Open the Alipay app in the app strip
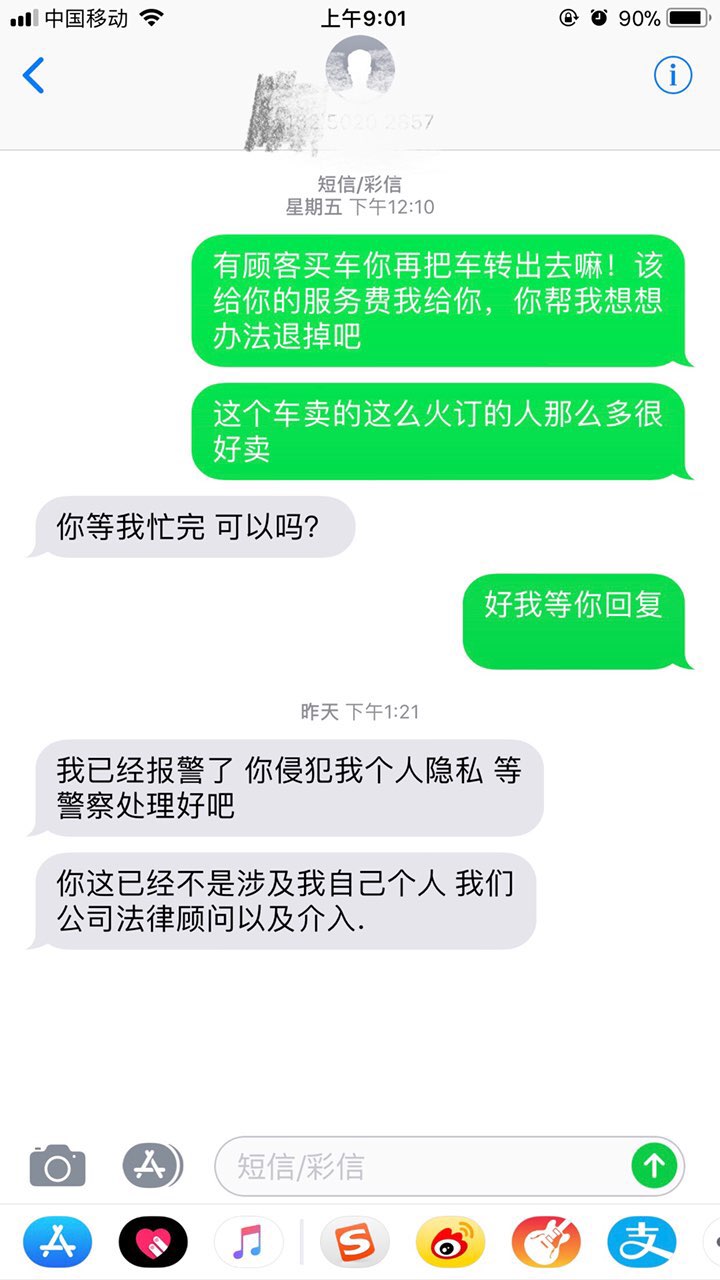Viewport: 720px width, 1280px height. coord(642,1243)
